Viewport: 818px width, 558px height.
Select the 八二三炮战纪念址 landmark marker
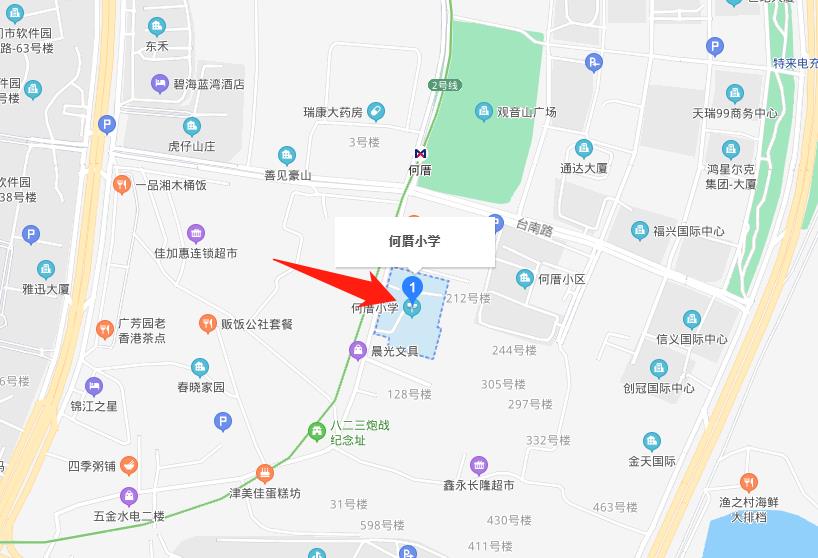[318, 432]
